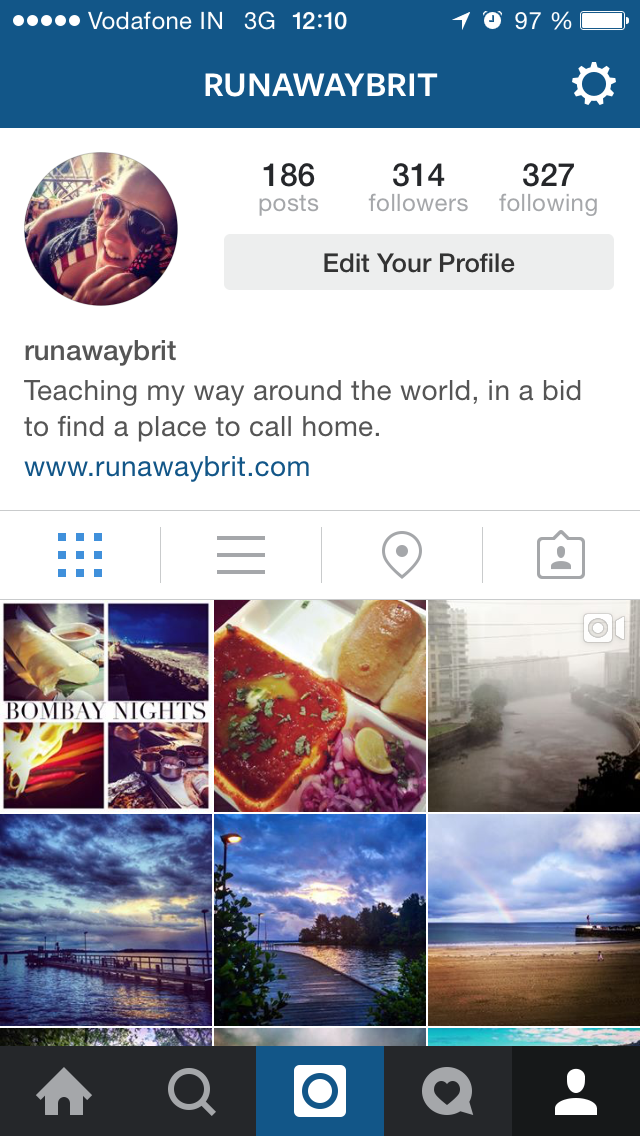Open the camera tab

click(x=320, y=1091)
